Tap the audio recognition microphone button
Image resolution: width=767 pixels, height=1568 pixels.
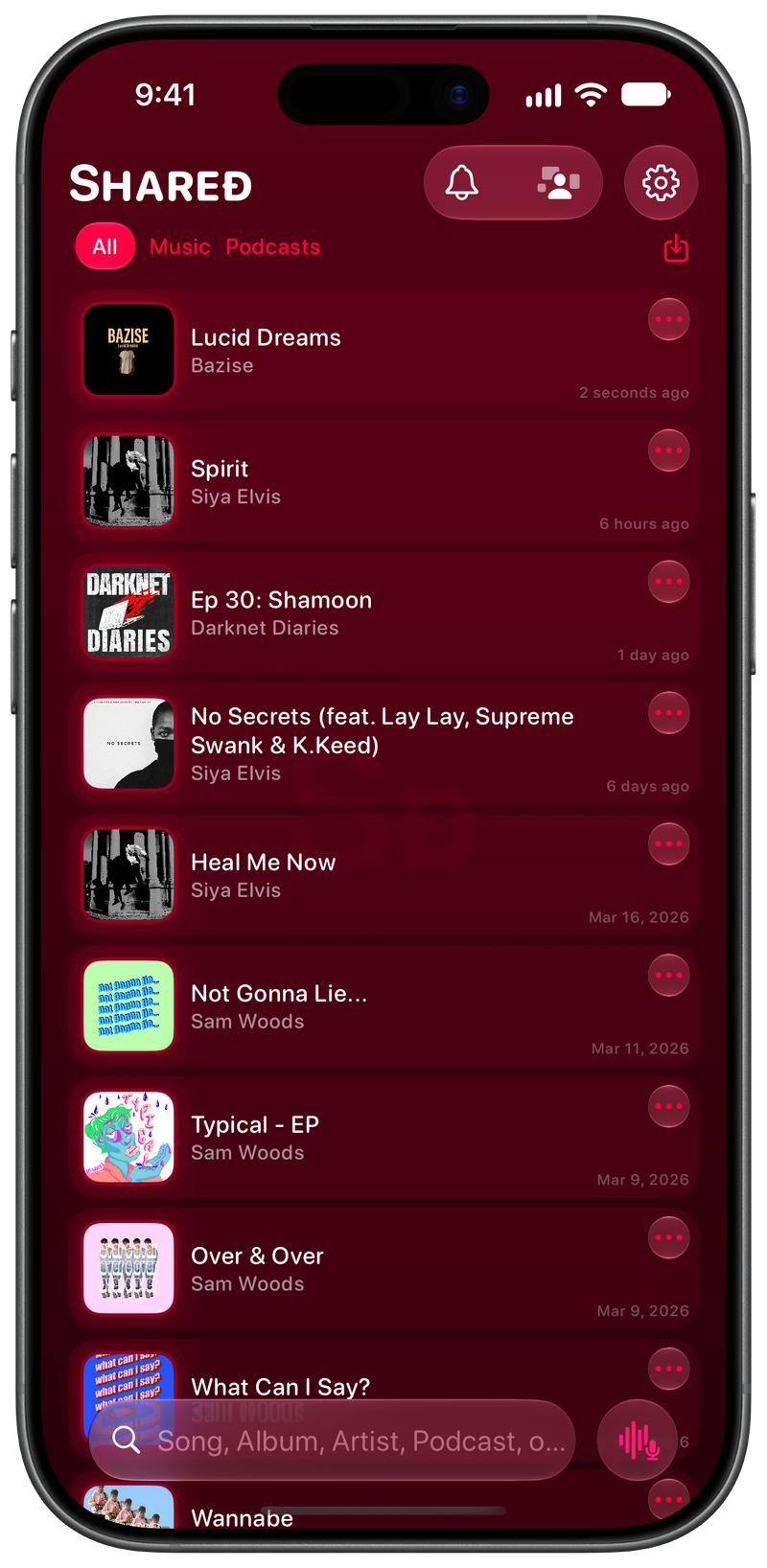click(x=638, y=1441)
